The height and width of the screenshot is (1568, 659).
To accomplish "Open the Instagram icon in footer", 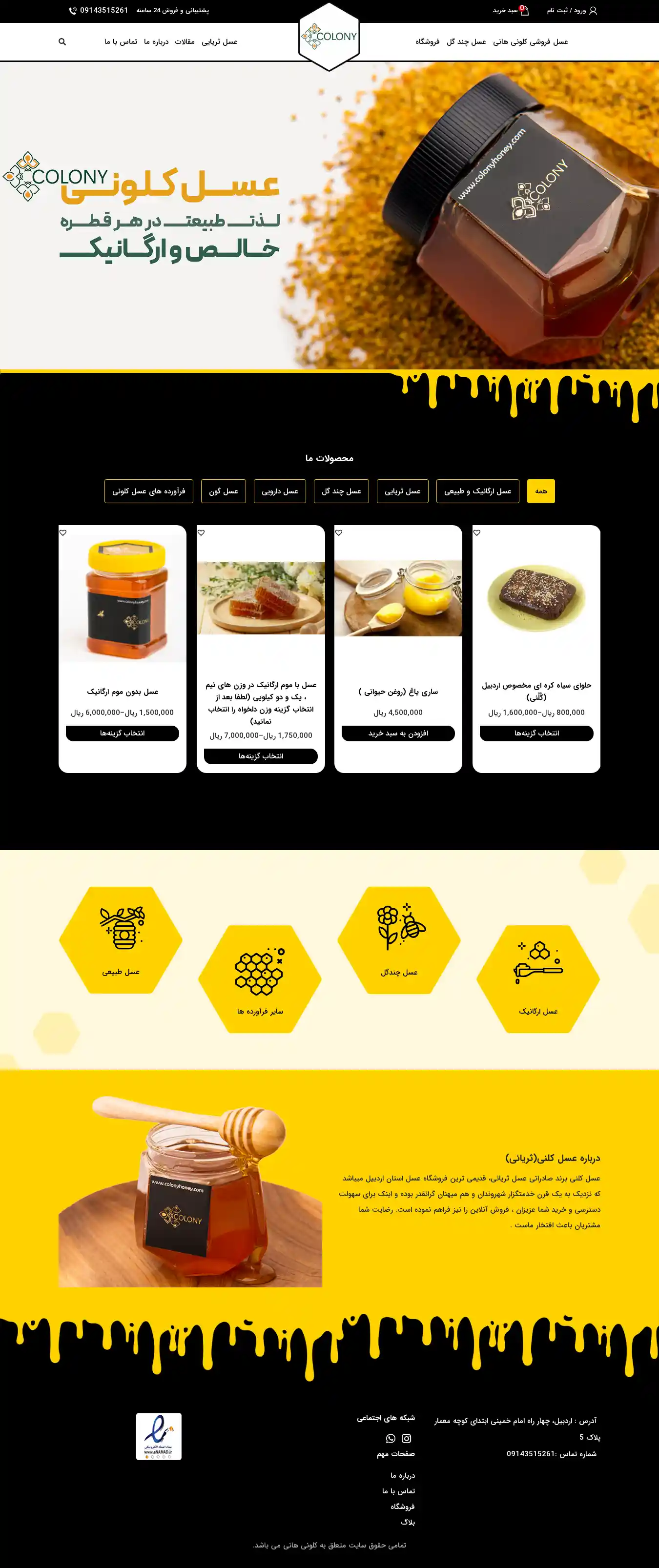I will click(407, 1438).
